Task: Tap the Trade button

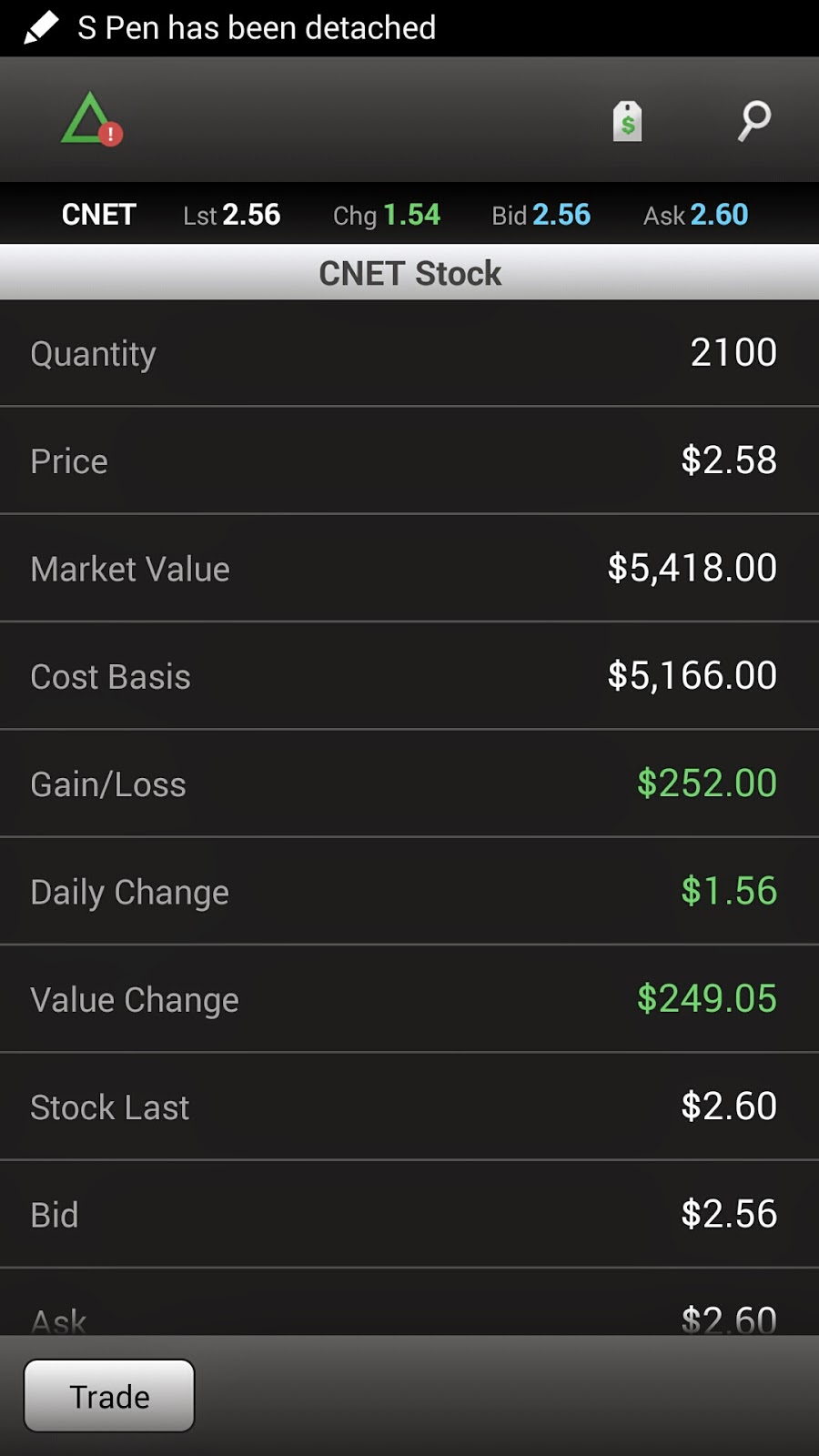Action: (109, 1396)
